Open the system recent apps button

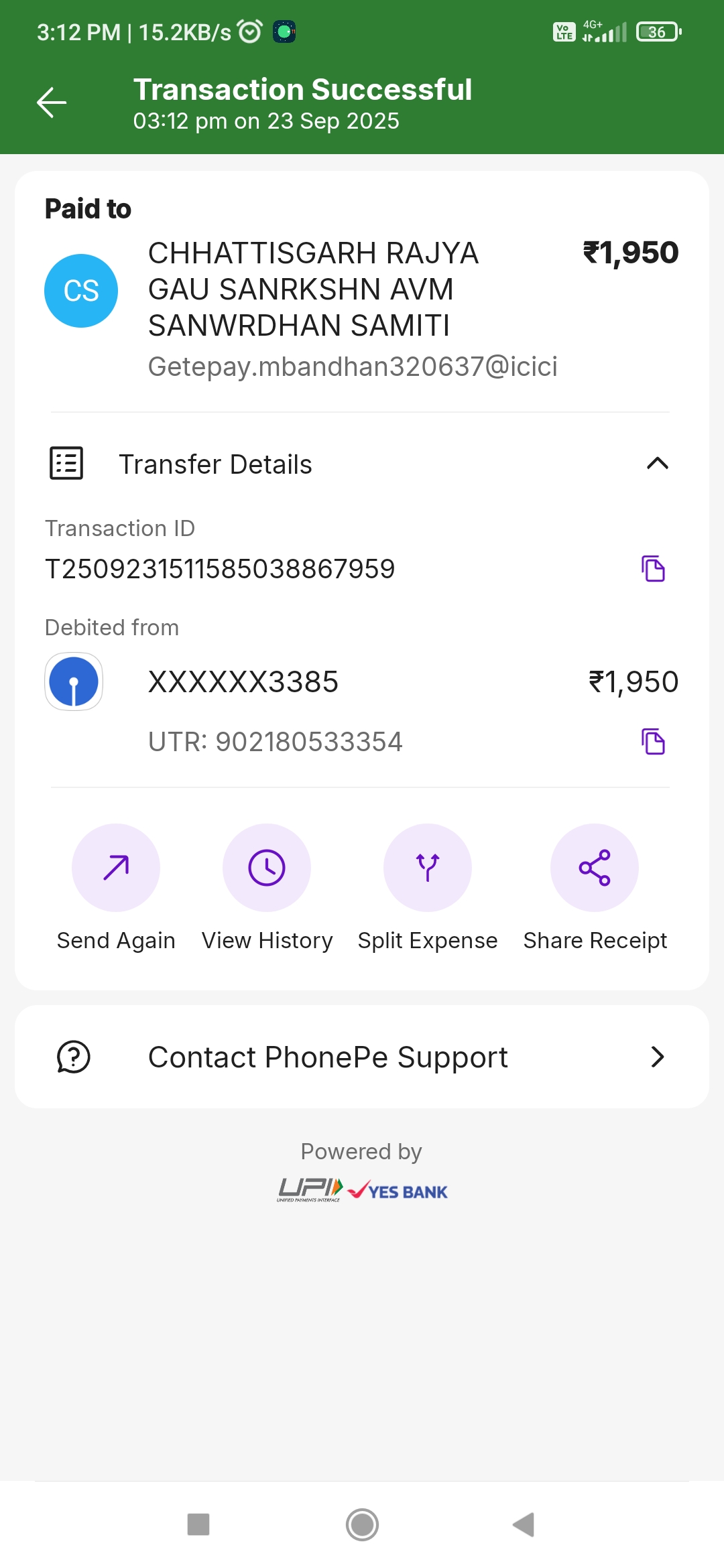pos(198,1524)
